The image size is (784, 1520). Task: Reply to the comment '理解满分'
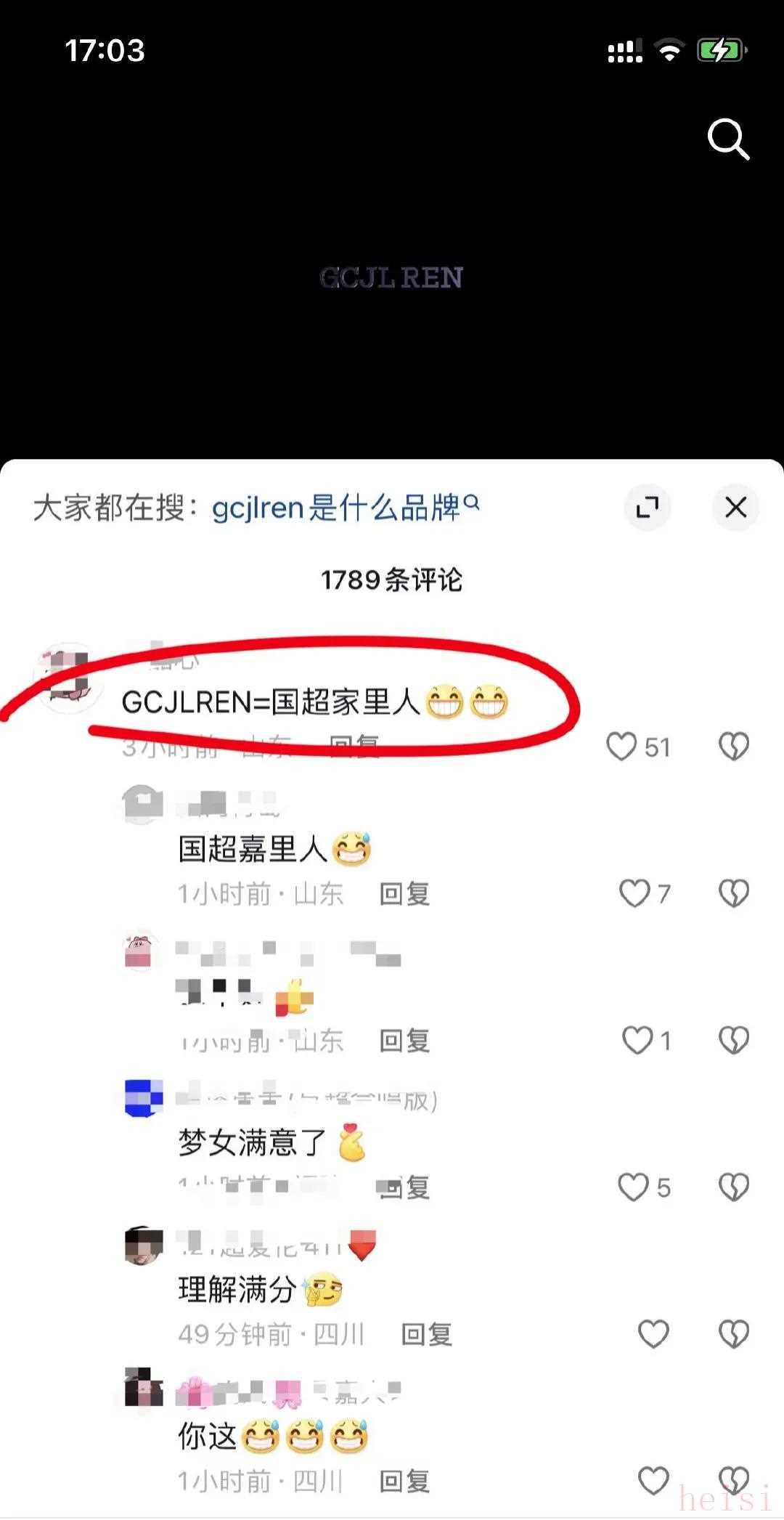pyautogui.click(x=427, y=1335)
